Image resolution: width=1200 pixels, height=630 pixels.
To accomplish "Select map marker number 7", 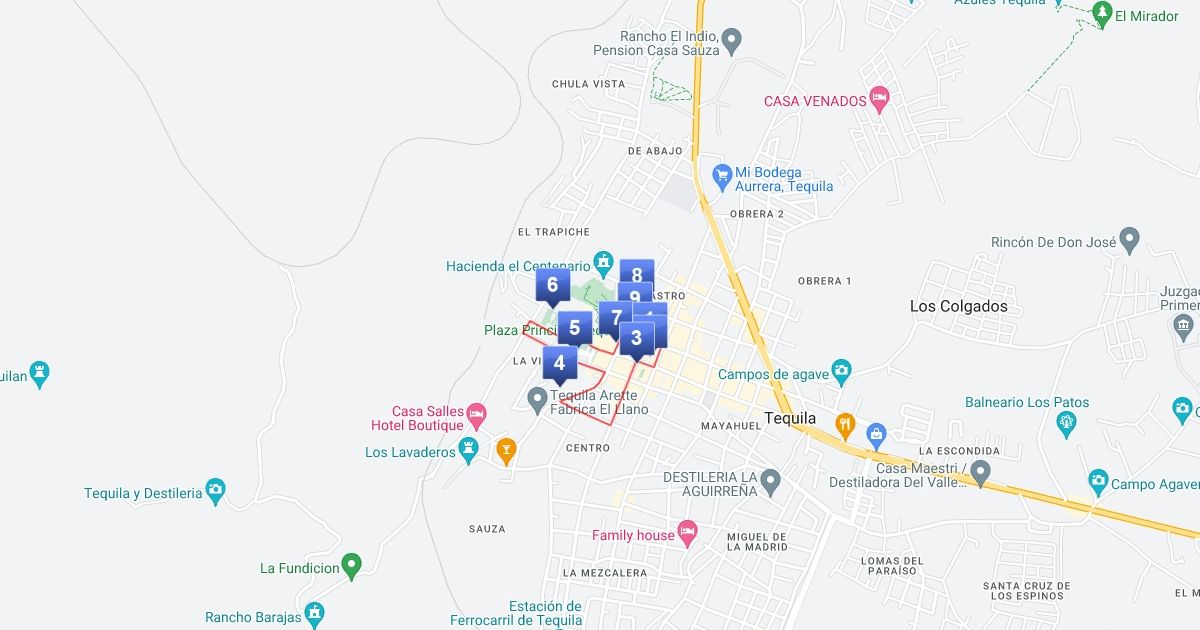I will pos(615,319).
